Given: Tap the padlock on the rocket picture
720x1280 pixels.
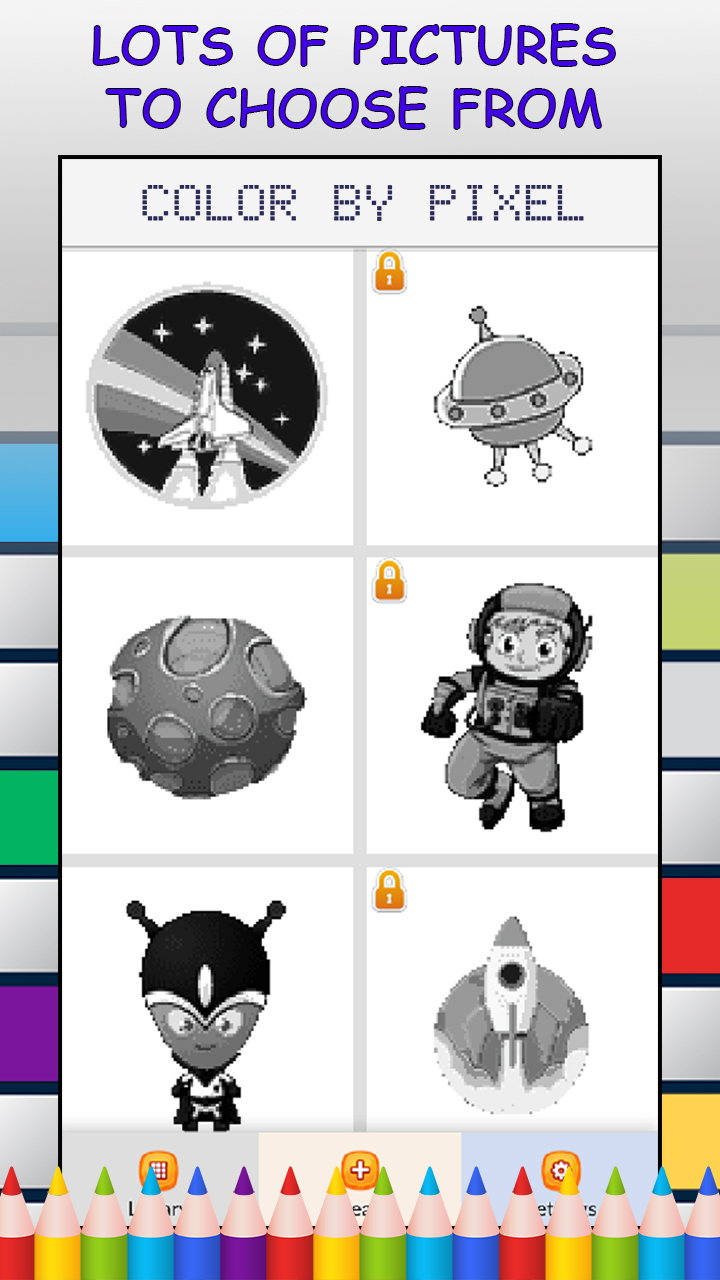Looking at the screenshot, I should (390, 888).
